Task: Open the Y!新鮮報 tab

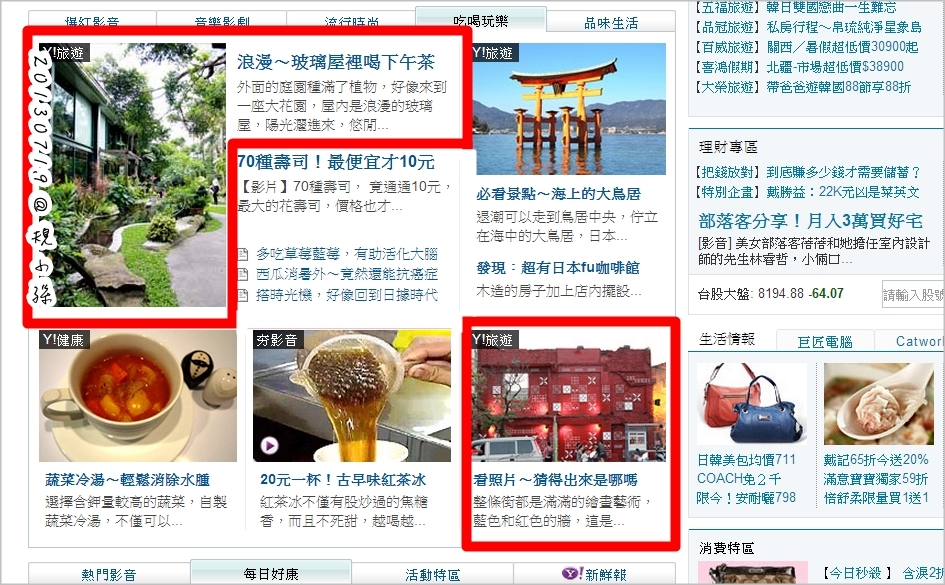Action: pos(595,574)
